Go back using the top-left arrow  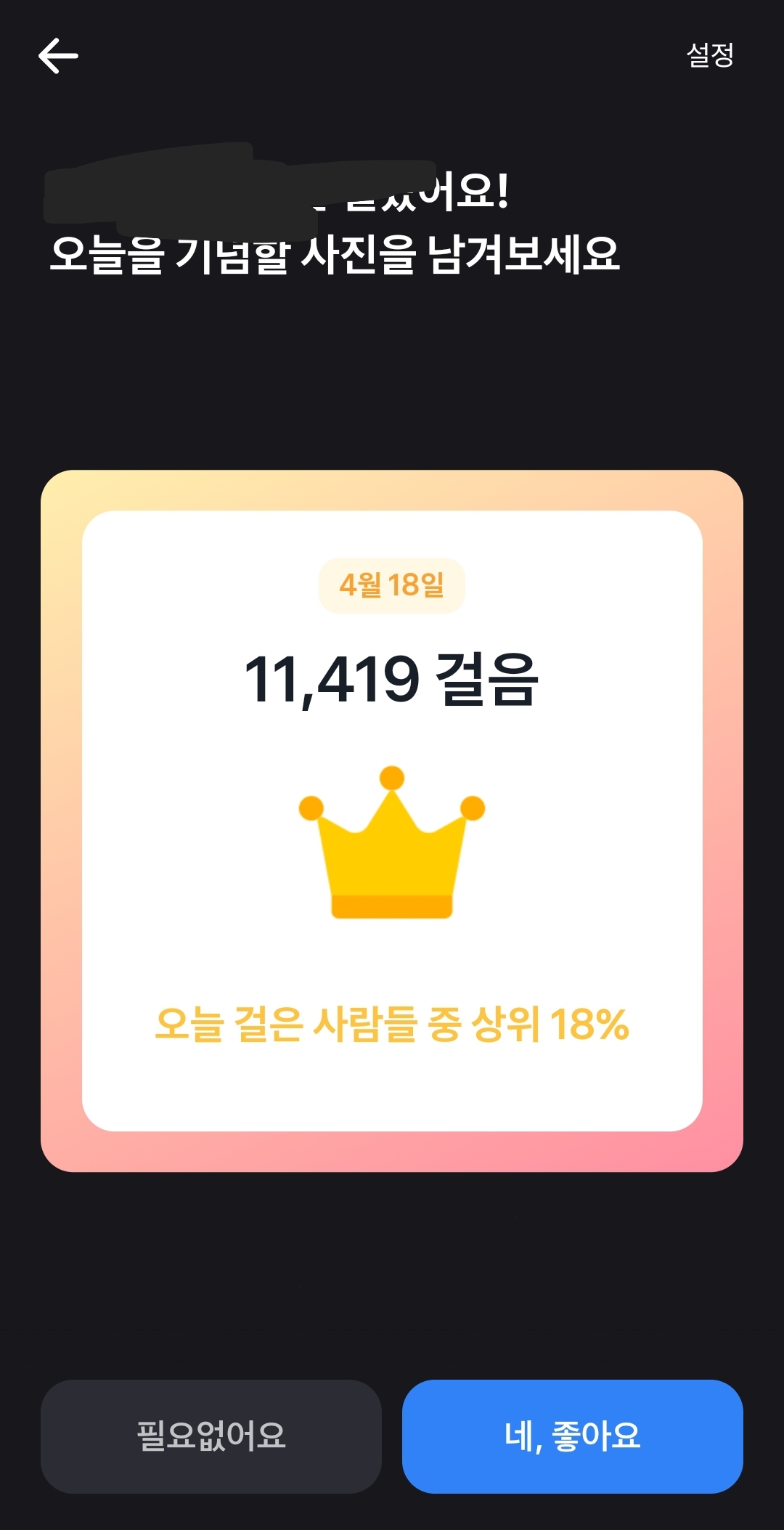(x=58, y=56)
